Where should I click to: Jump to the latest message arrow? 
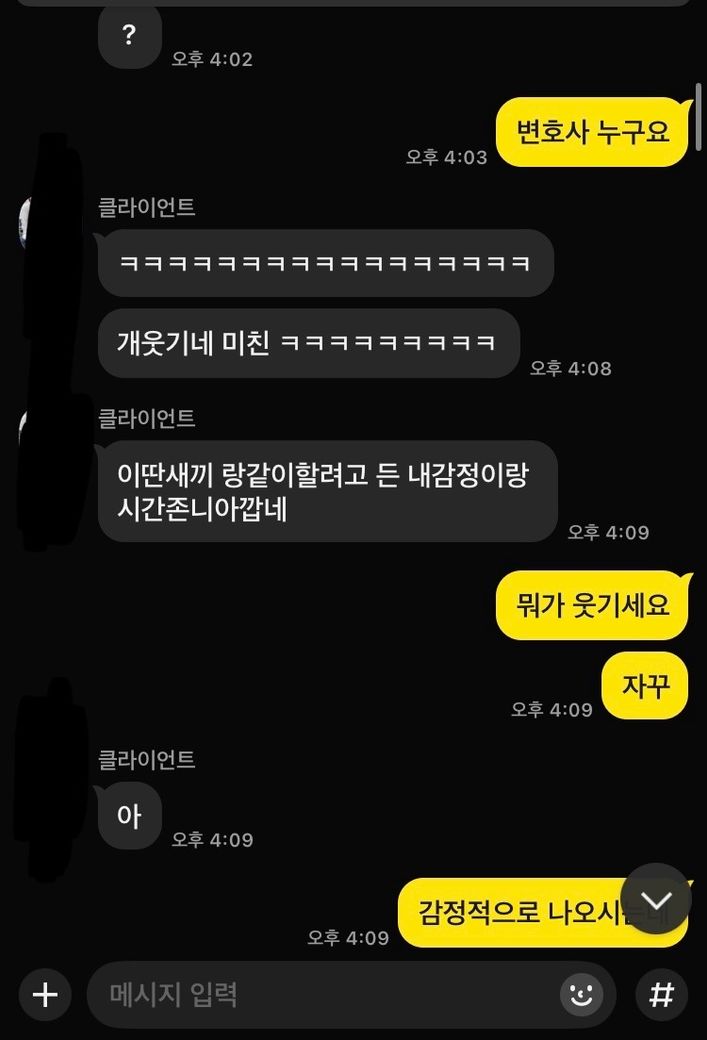[656, 899]
